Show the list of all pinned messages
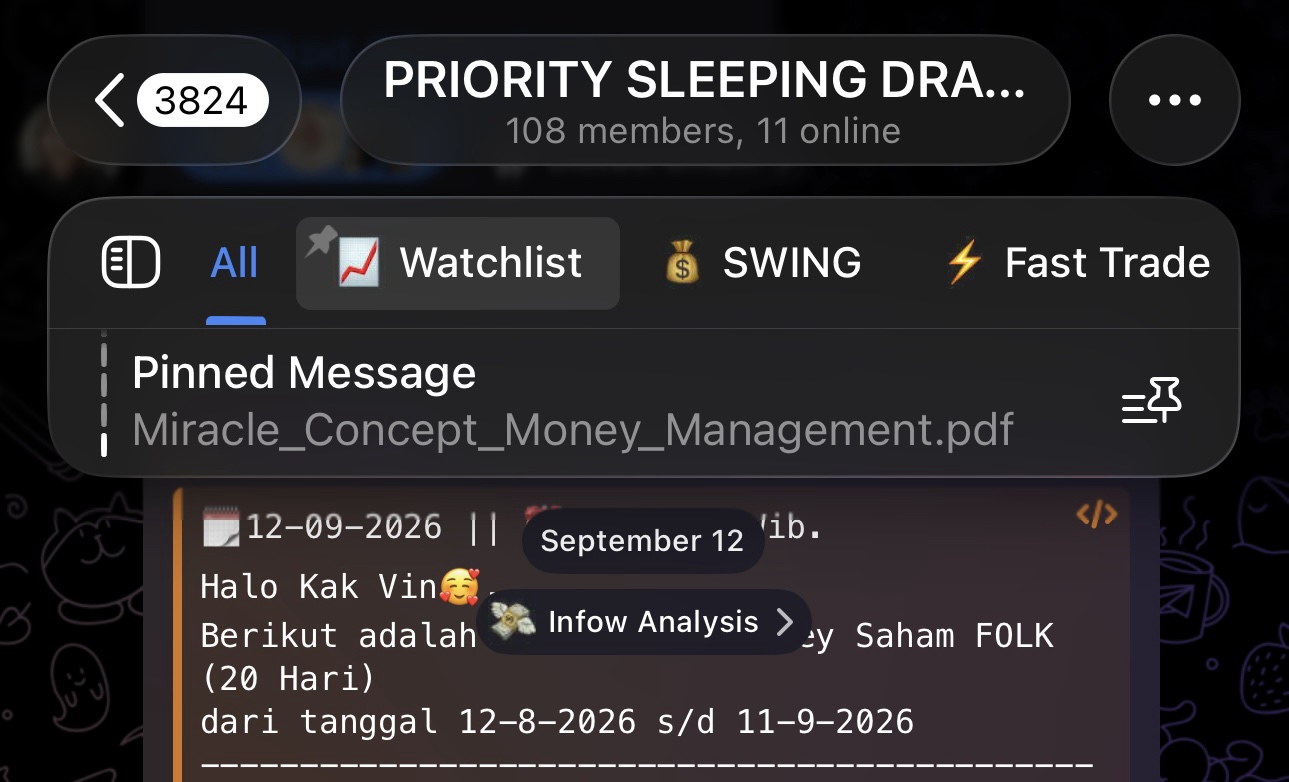1289x782 pixels. coord(1151,402)
